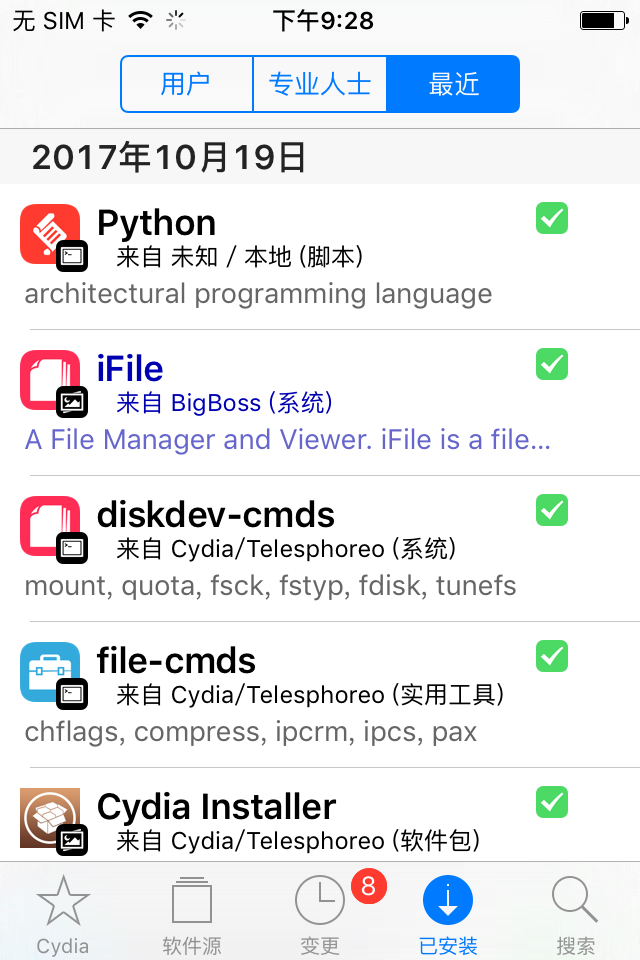Select the 专业人士 segment
Screen dimensions: 640x960
(x=320, y=84)
